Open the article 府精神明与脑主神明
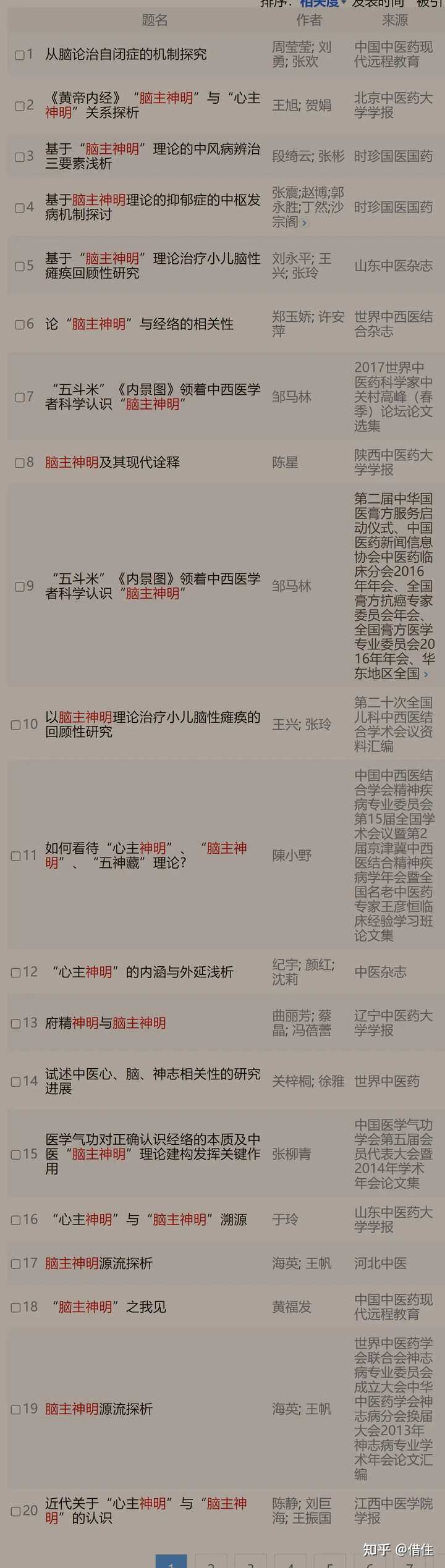The width and height of the screenshot is (445, 1568). pos(105,1023)
